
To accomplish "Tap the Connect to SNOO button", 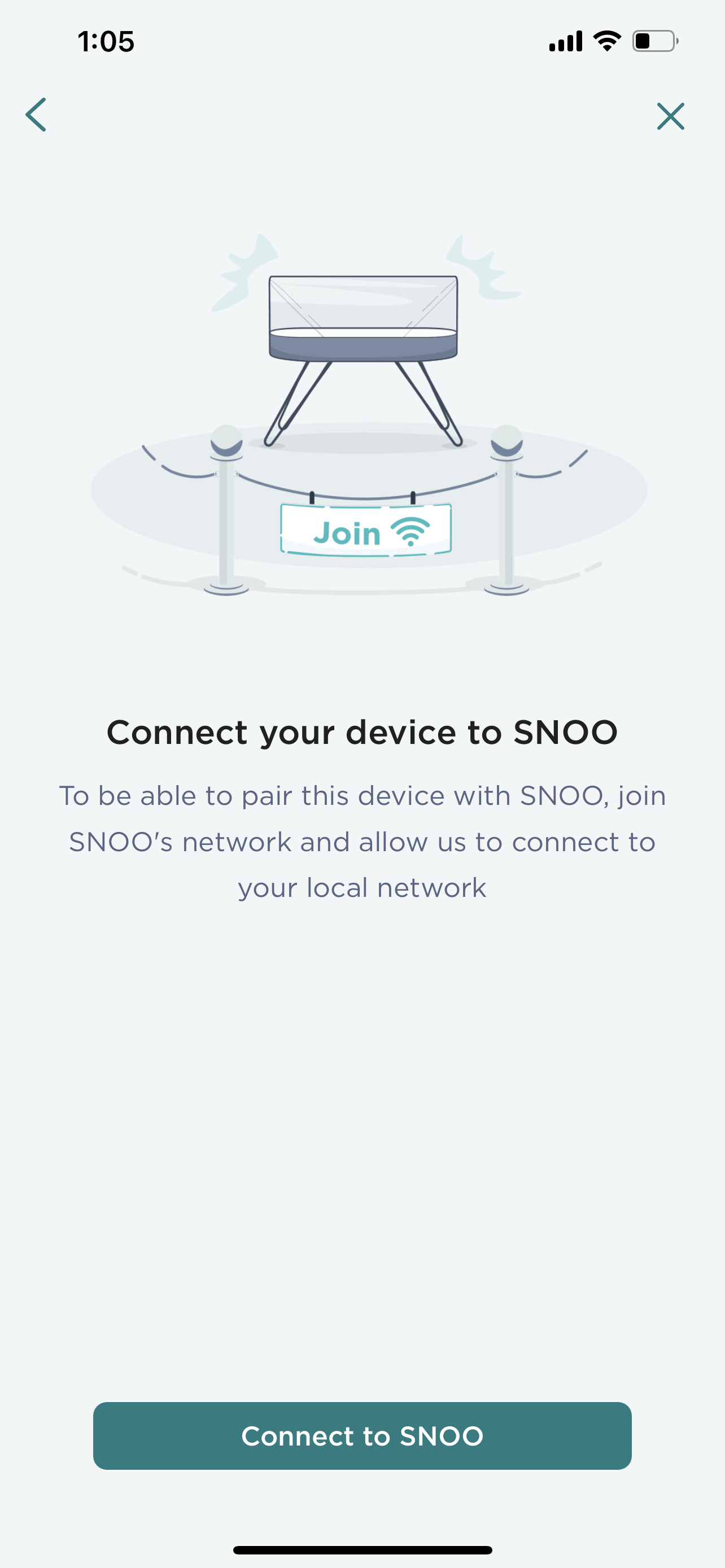I will (362, 1436).
